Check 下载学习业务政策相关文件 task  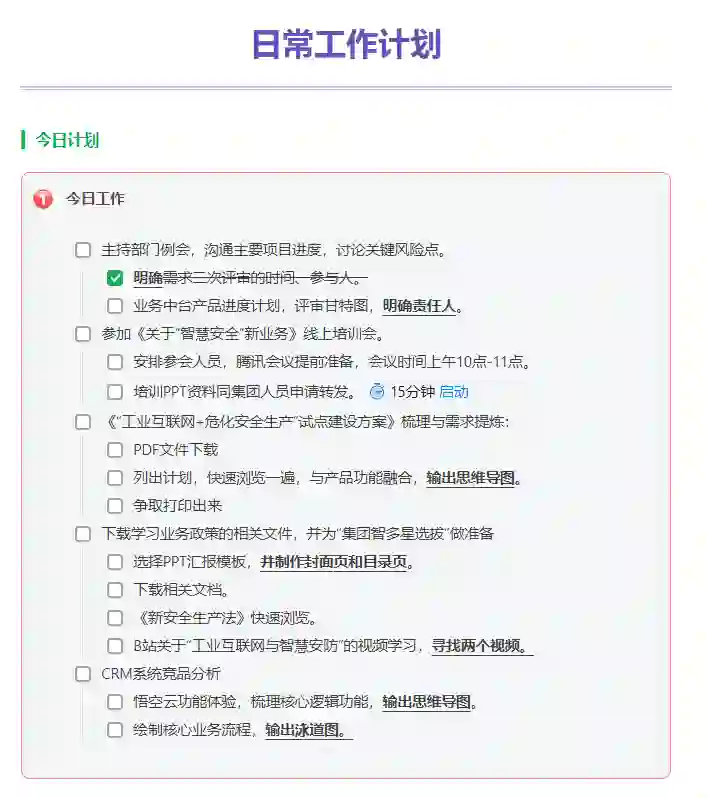point(83,534)
